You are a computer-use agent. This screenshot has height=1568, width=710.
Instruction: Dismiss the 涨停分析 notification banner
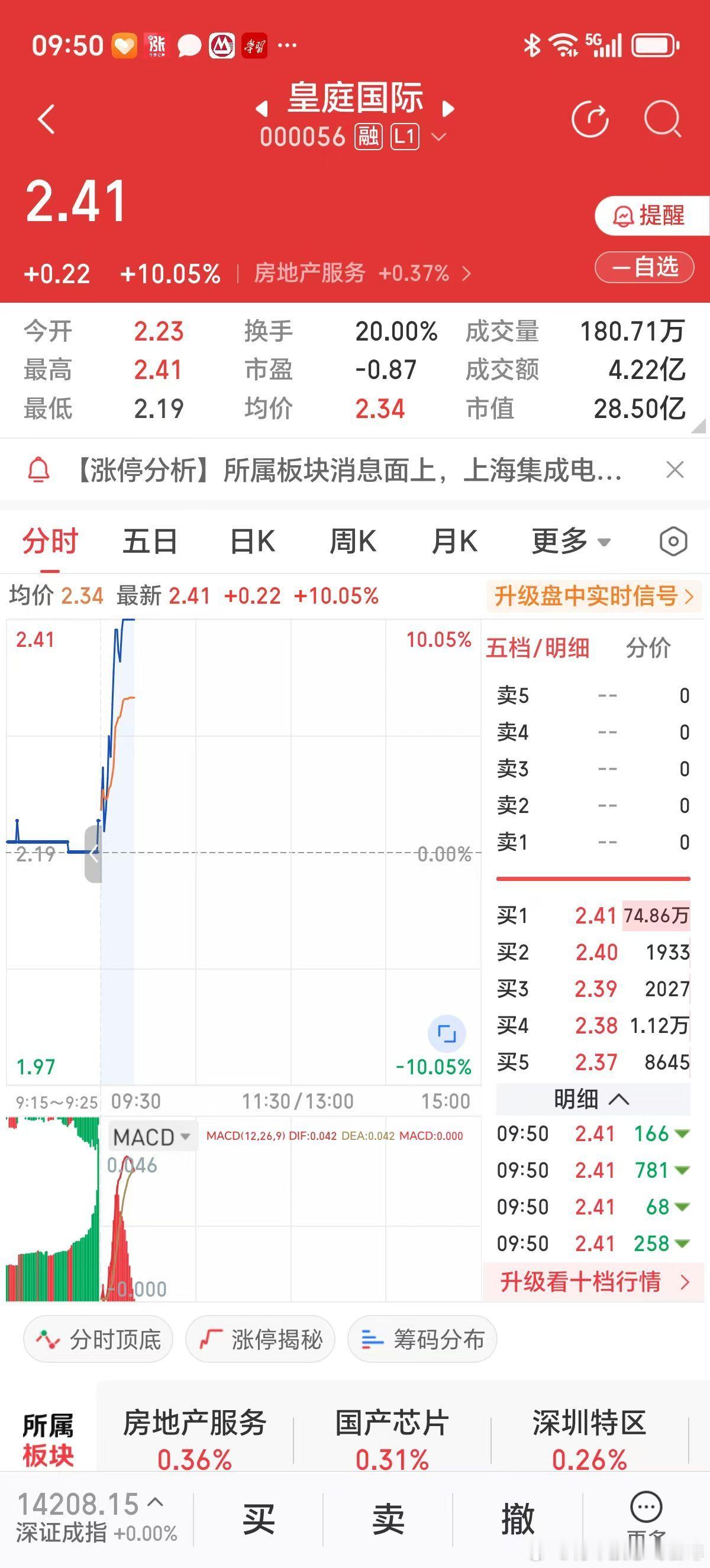coord(674,470)
